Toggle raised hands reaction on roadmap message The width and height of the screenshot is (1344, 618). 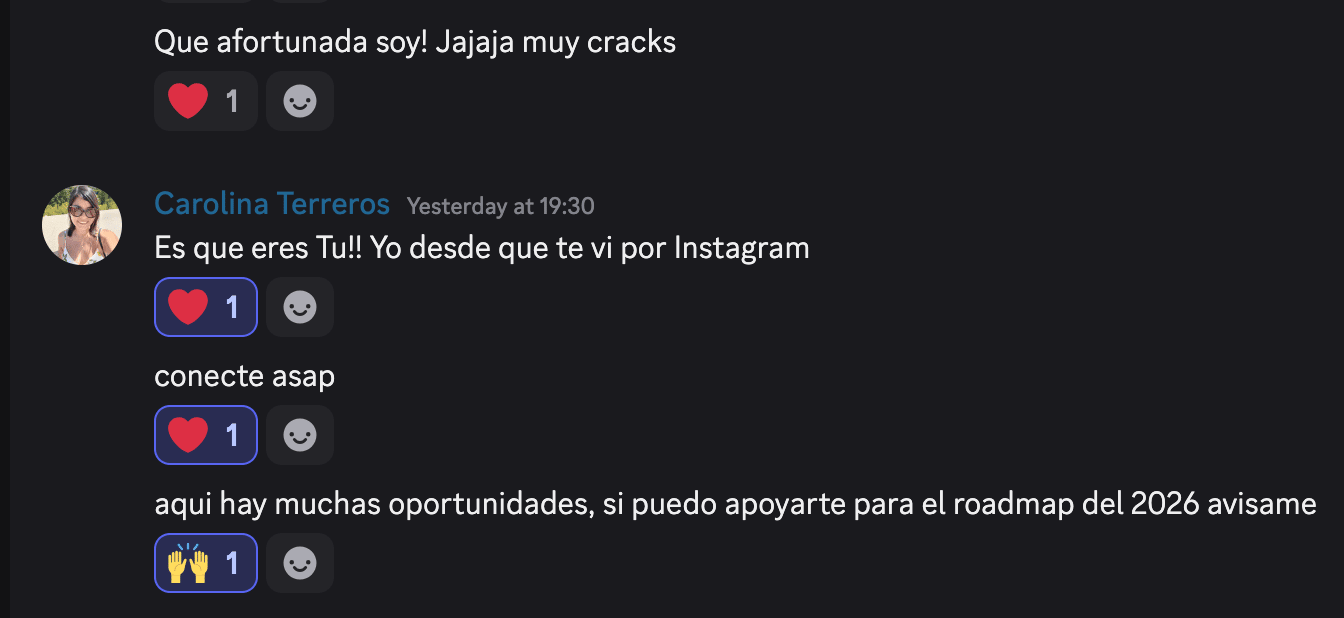205,563
